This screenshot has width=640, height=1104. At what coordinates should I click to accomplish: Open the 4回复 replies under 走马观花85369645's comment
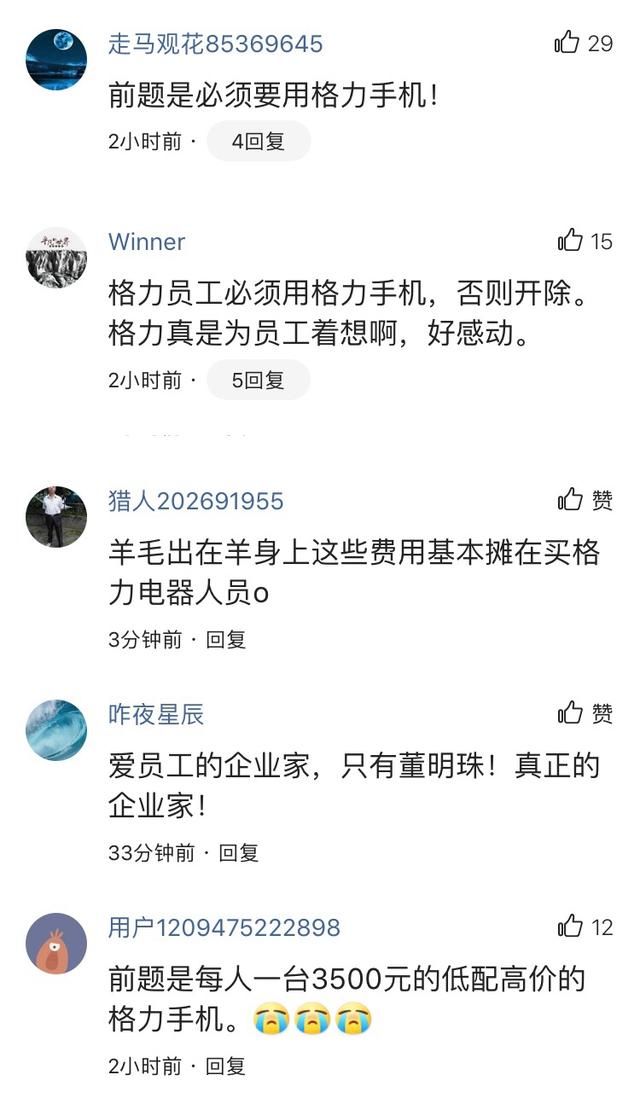click(x=258, y=142)
